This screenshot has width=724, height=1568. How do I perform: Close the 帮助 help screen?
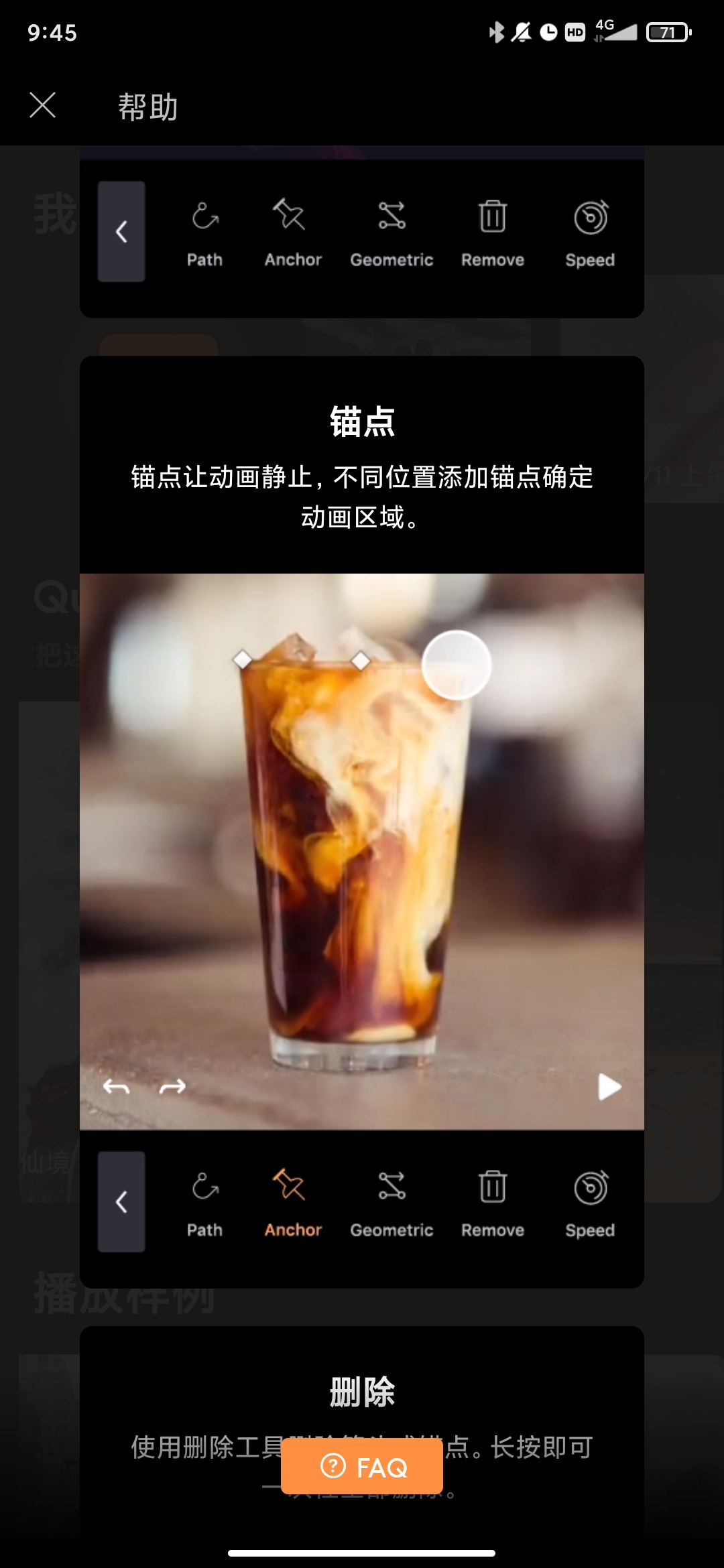click(x=43, y=105)
